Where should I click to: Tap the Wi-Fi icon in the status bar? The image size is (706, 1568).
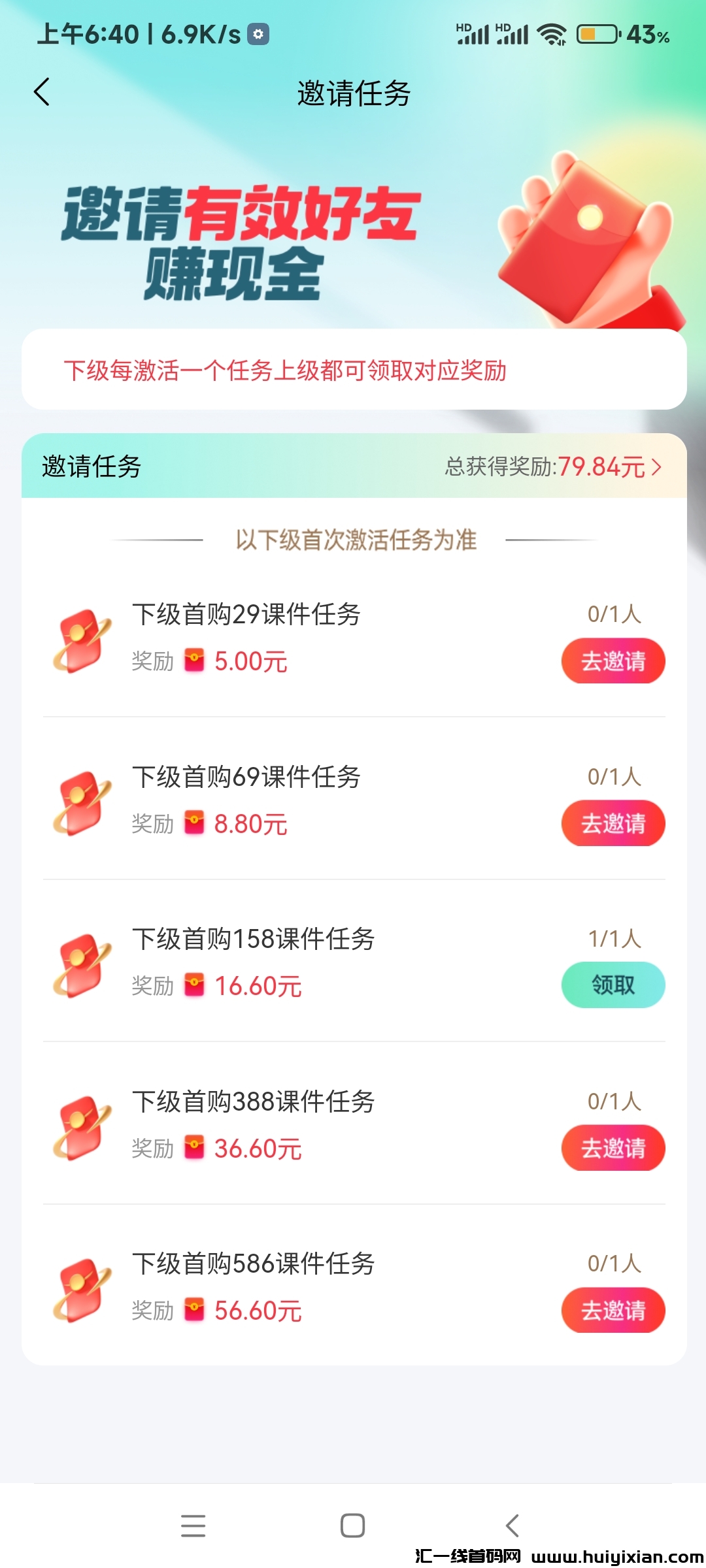(x=552, y=35)
